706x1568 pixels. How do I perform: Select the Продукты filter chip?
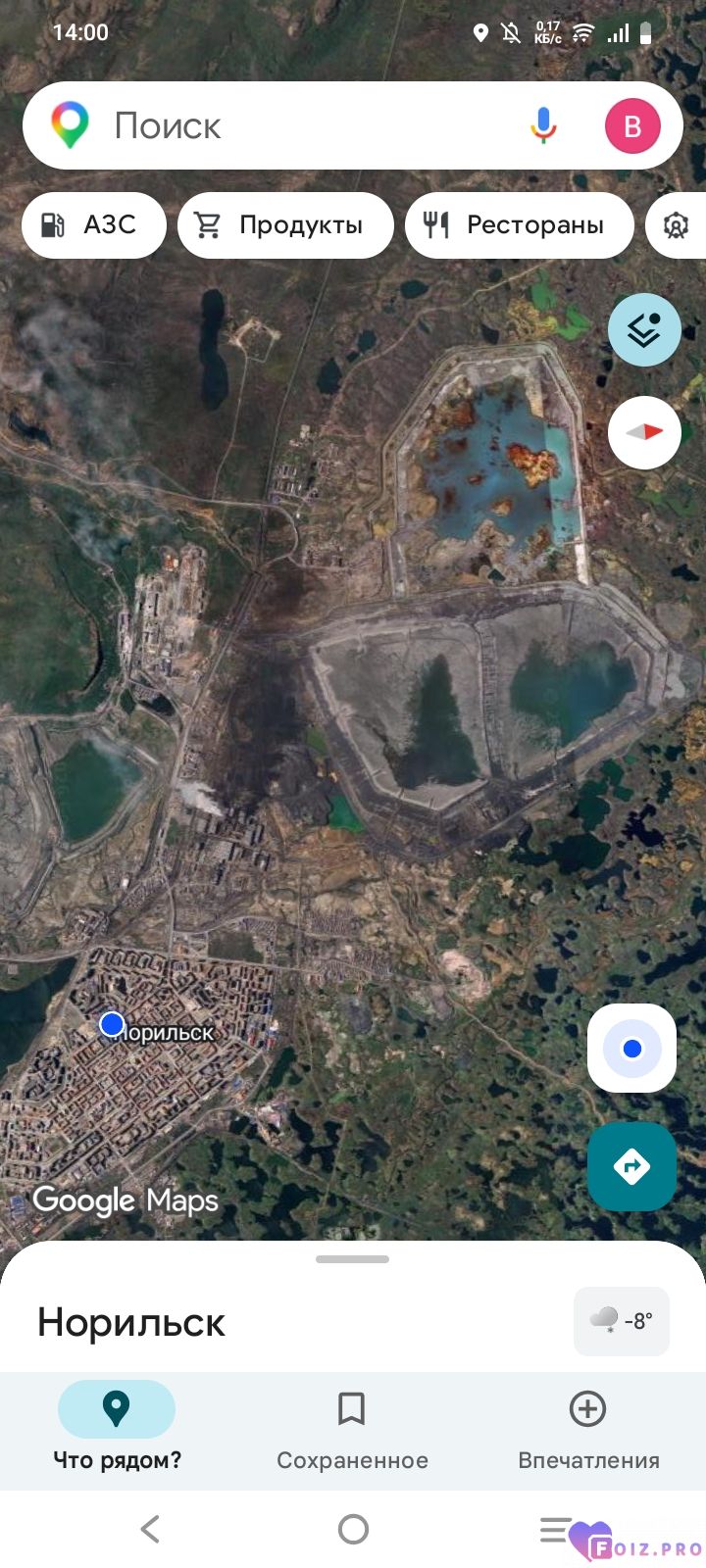click(x=284, y=225)
